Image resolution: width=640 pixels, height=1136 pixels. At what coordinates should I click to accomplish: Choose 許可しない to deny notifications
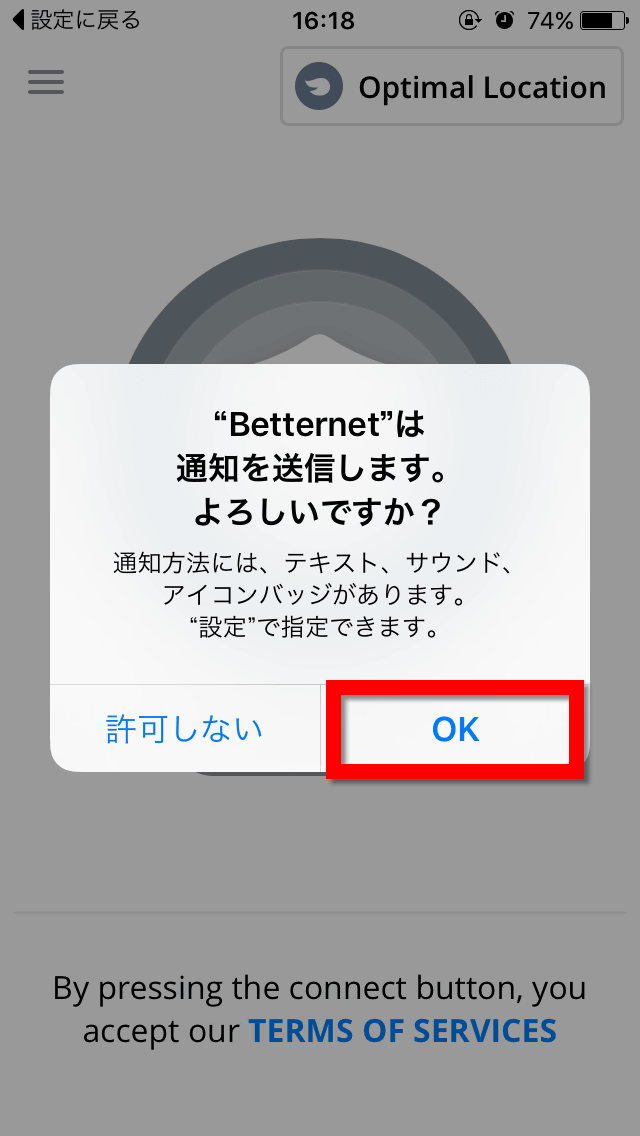pos(185,729)
